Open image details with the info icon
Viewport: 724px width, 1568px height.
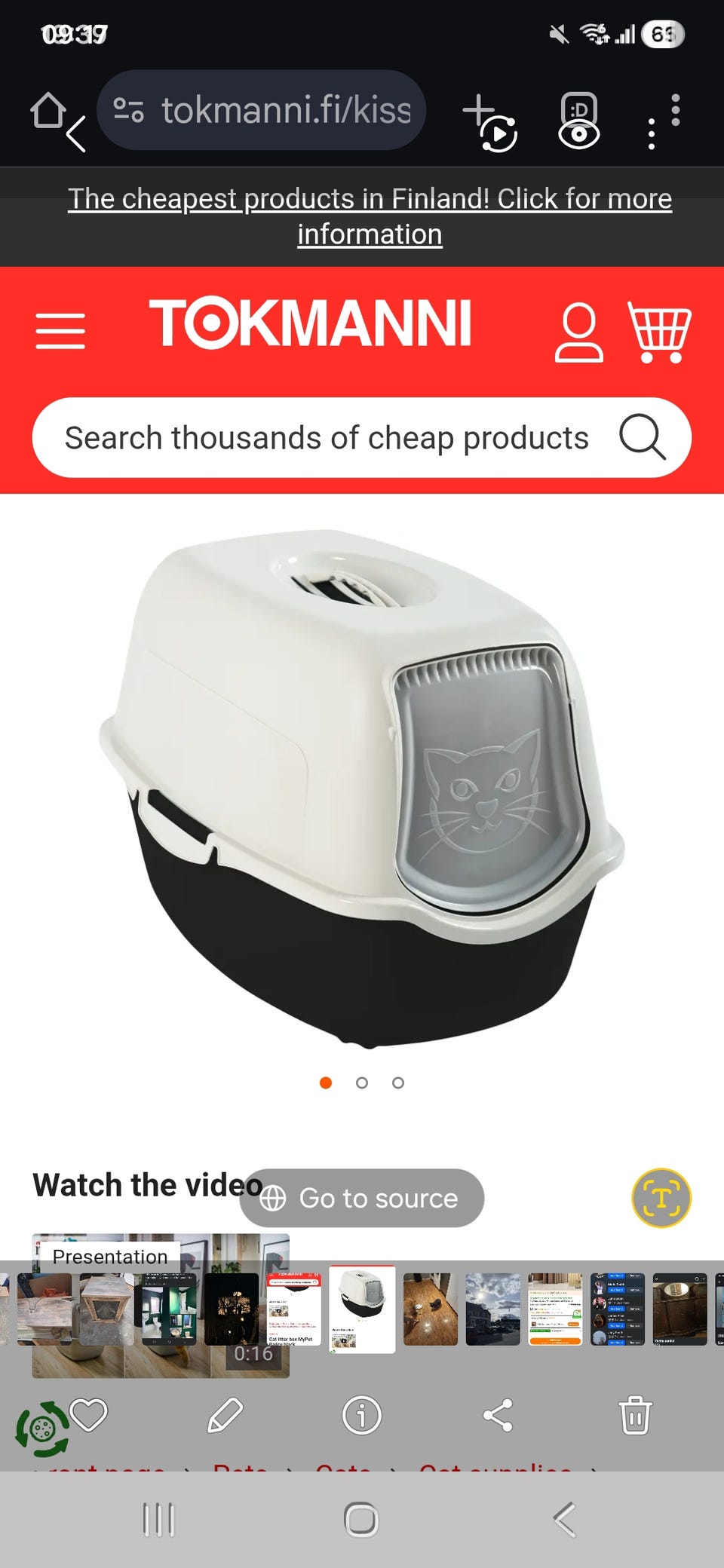coord(362,1415)
